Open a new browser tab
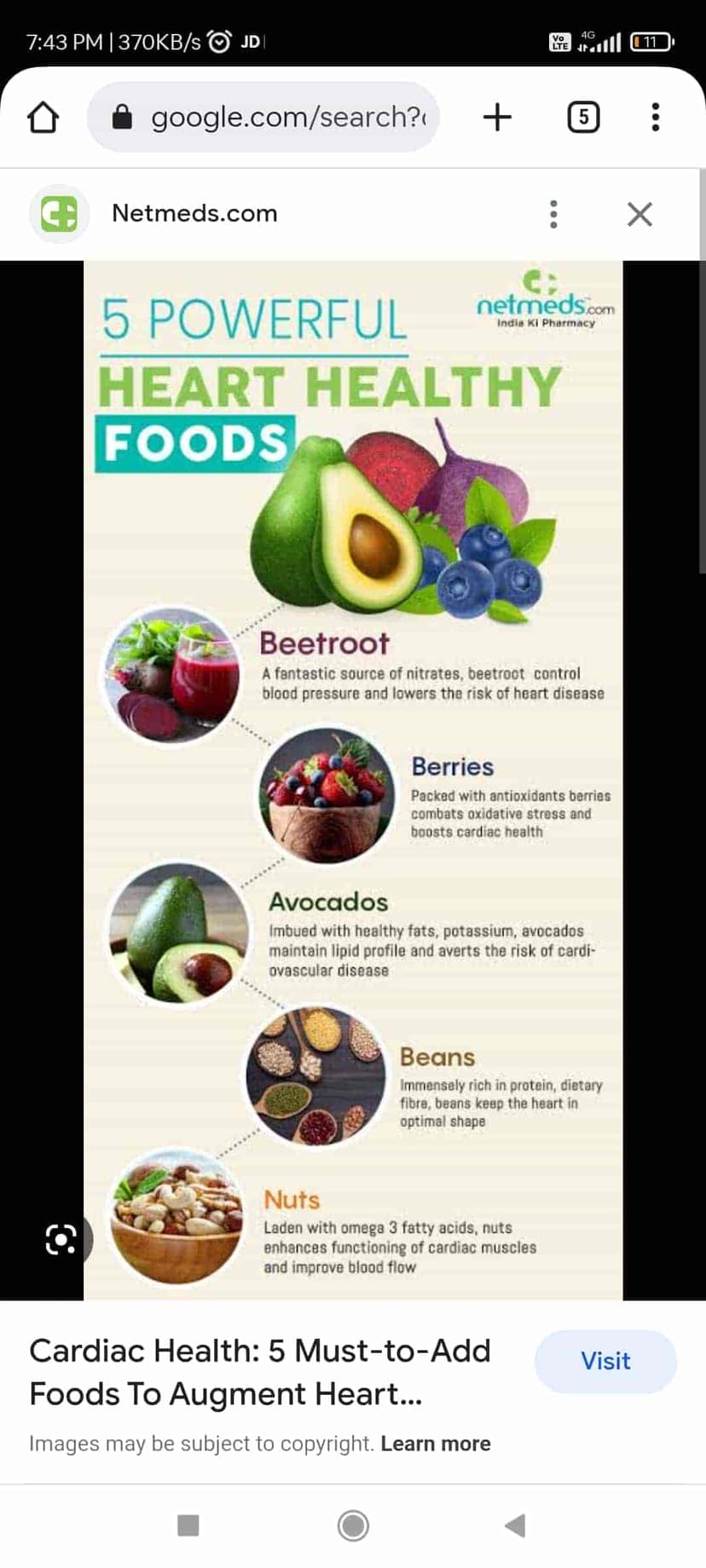 (497, 117)
